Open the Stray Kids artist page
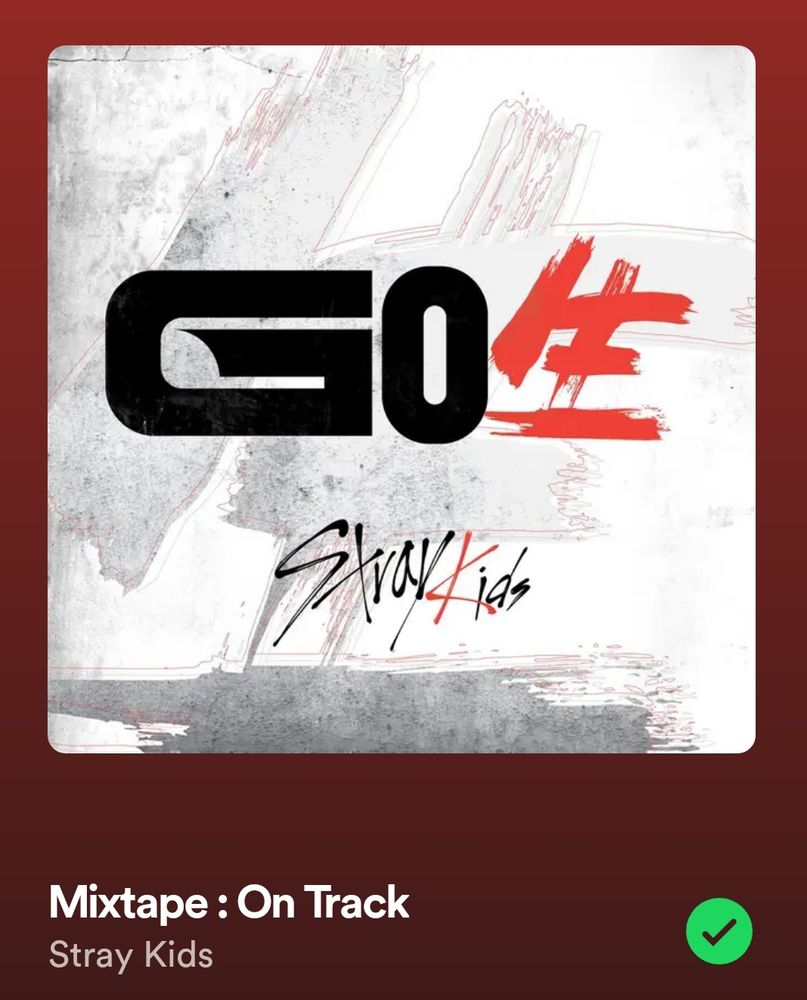The height and width of the screenshot is (1000, 807). tap(131, 954)
